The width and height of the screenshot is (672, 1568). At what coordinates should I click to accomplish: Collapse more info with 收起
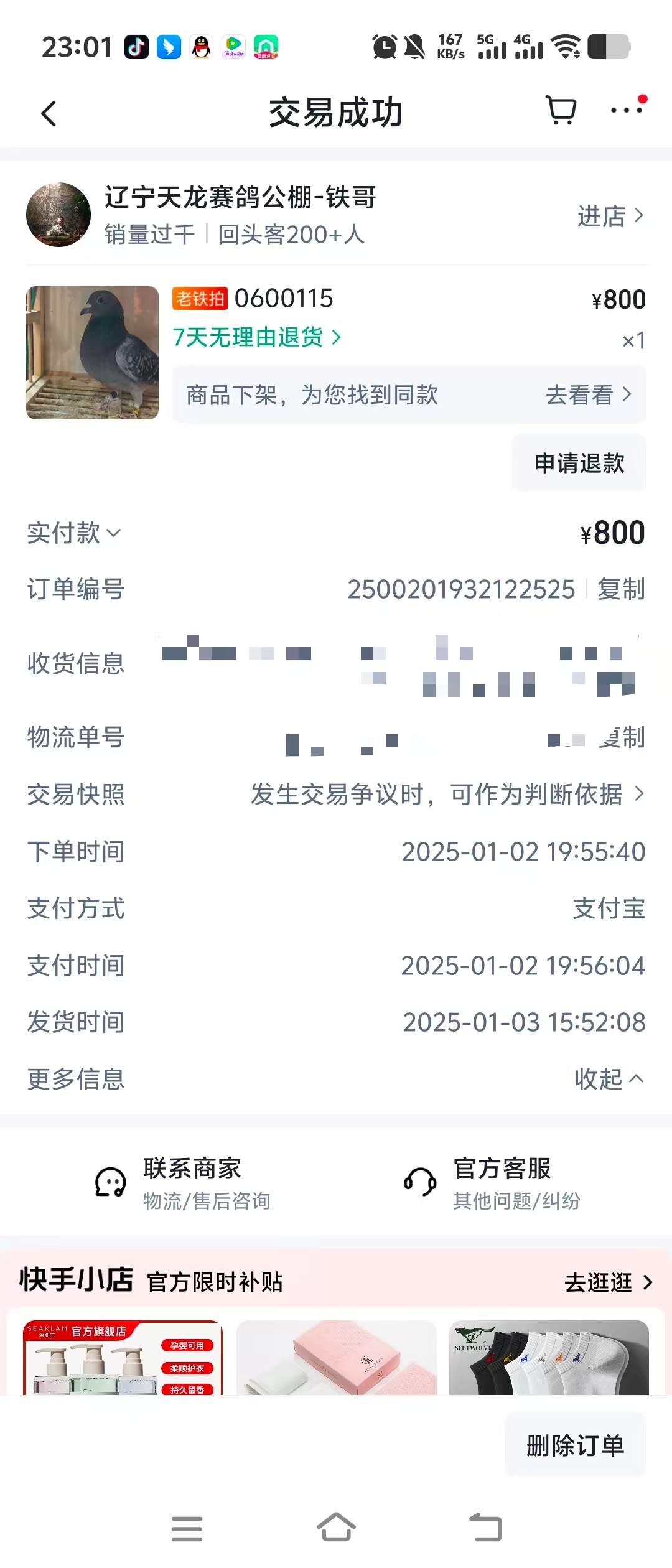point(609,1079)
